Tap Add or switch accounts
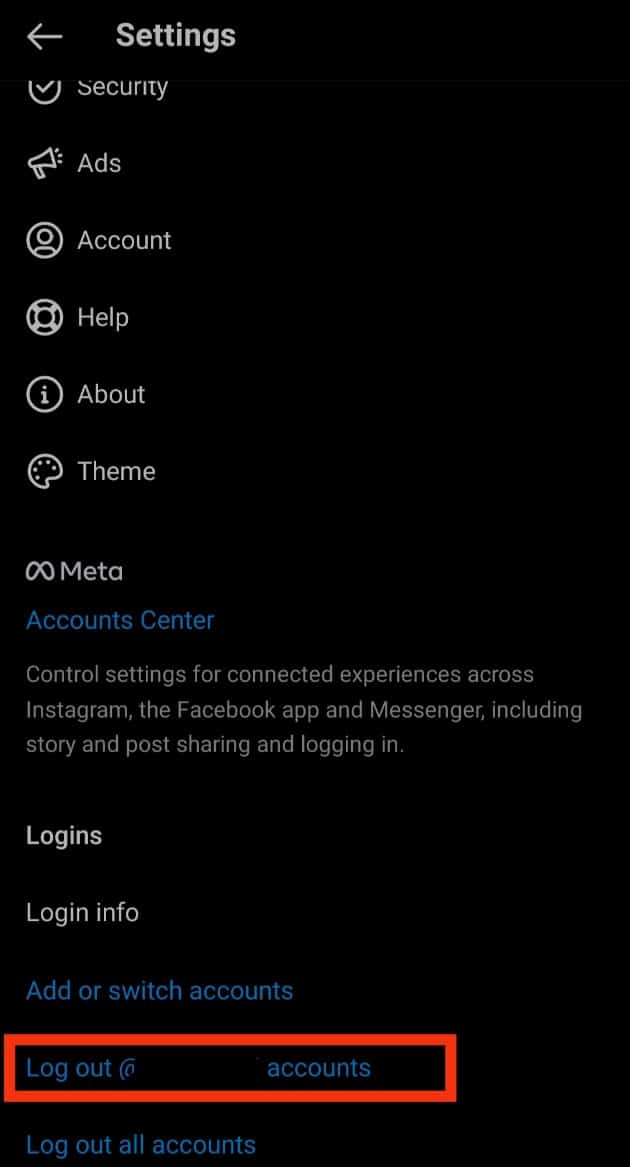 (x=159, y=991)
